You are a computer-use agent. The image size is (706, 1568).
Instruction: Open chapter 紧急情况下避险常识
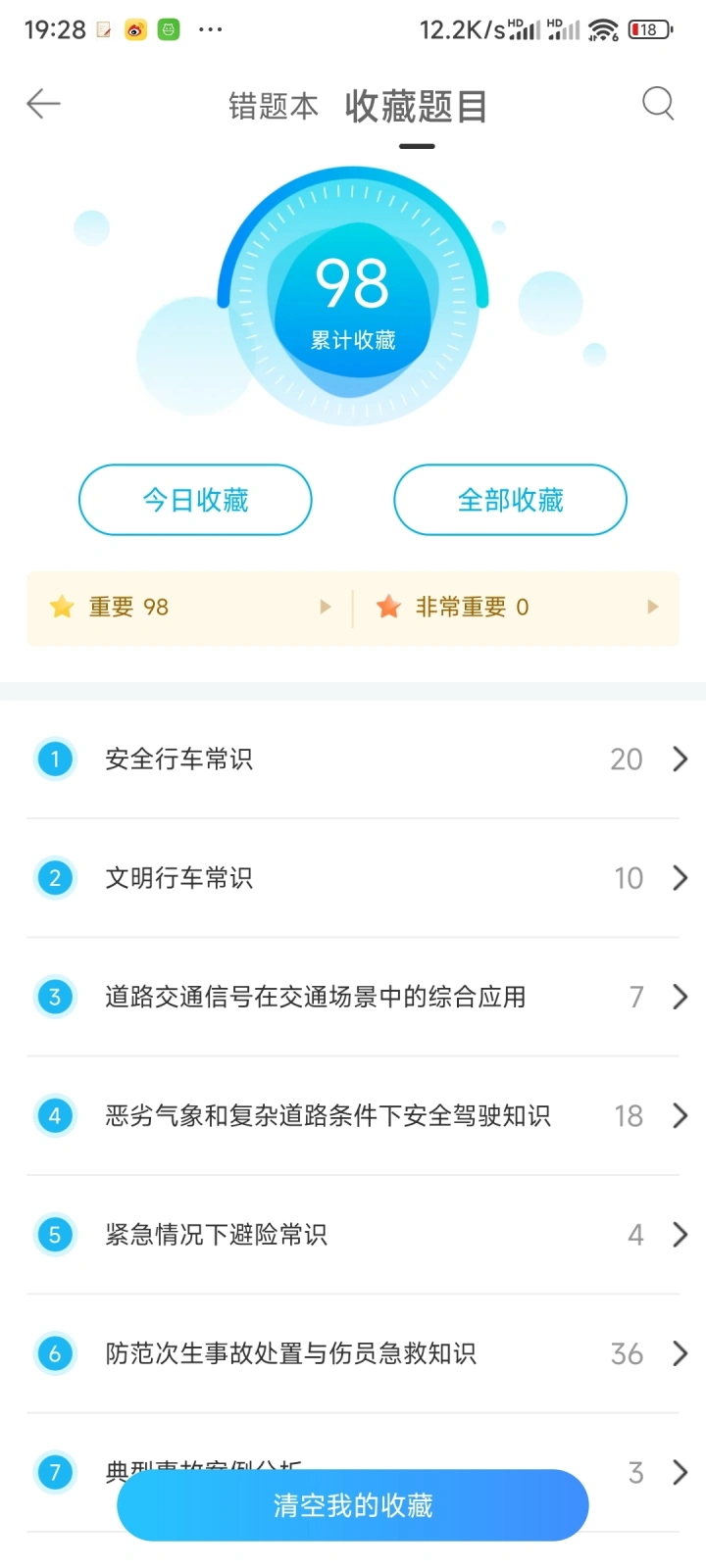pos(353,1235)
